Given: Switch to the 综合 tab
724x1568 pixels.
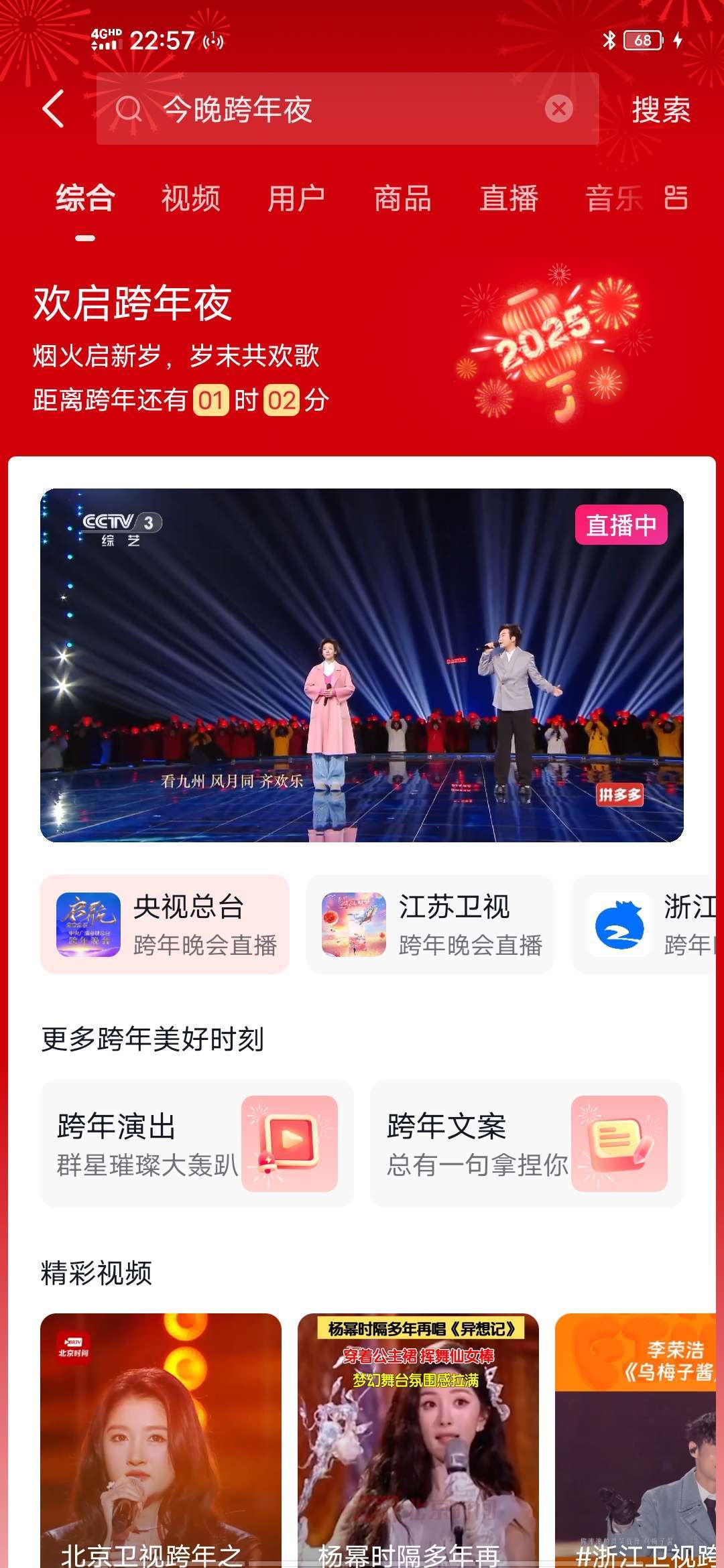Looking at the screenshot, I should [x=85, y=199].
